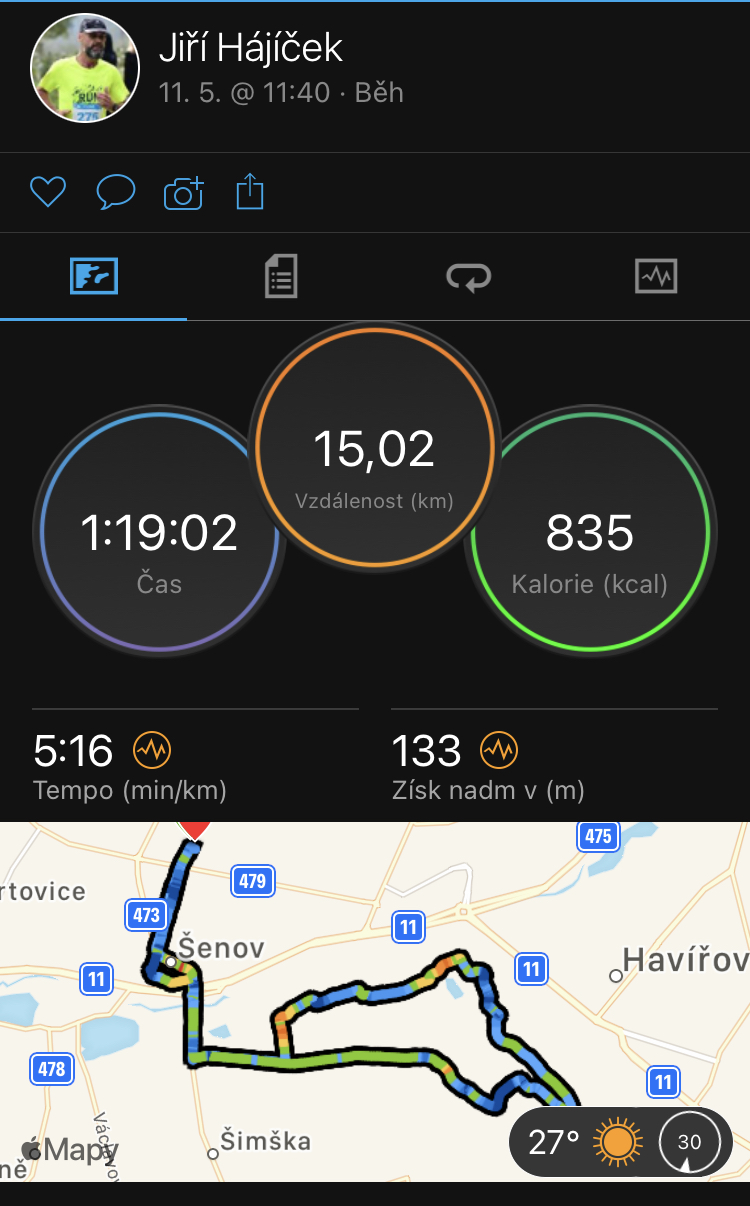The image size is (750, 1206).
Task: Like this running activity
Action: 48,191
